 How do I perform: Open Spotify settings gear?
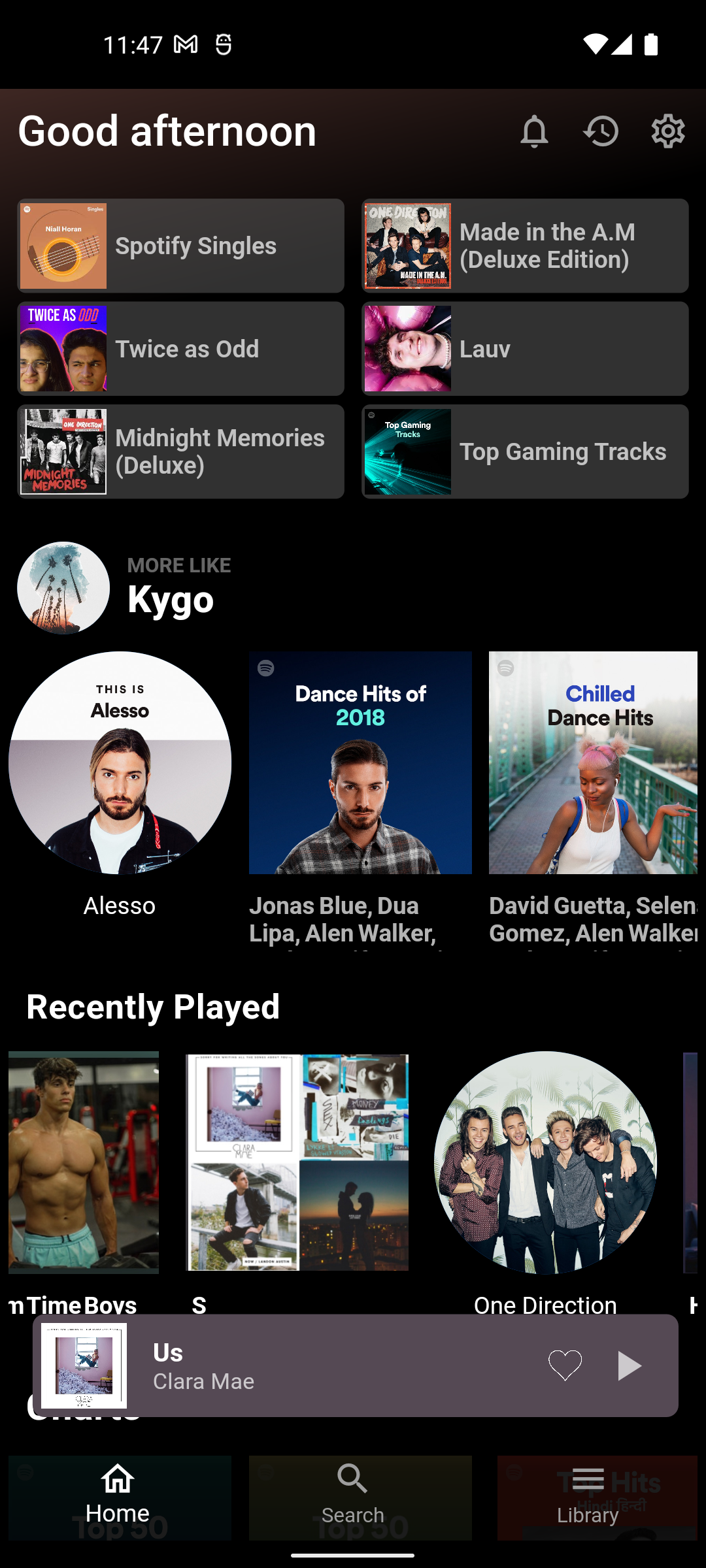click(x=668, y=131)
